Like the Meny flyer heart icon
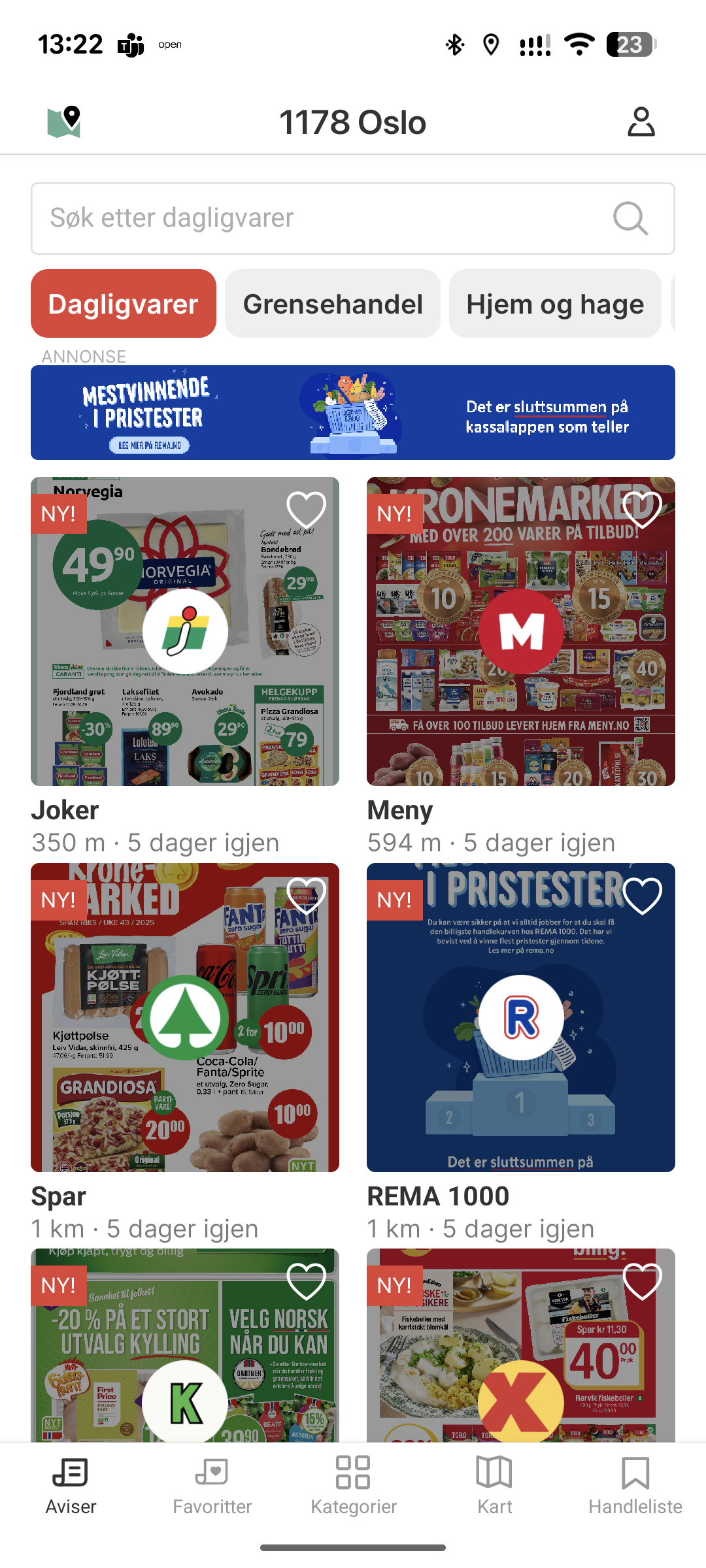The height and width of the screenshot is (1568, 706). click(642, 510)
